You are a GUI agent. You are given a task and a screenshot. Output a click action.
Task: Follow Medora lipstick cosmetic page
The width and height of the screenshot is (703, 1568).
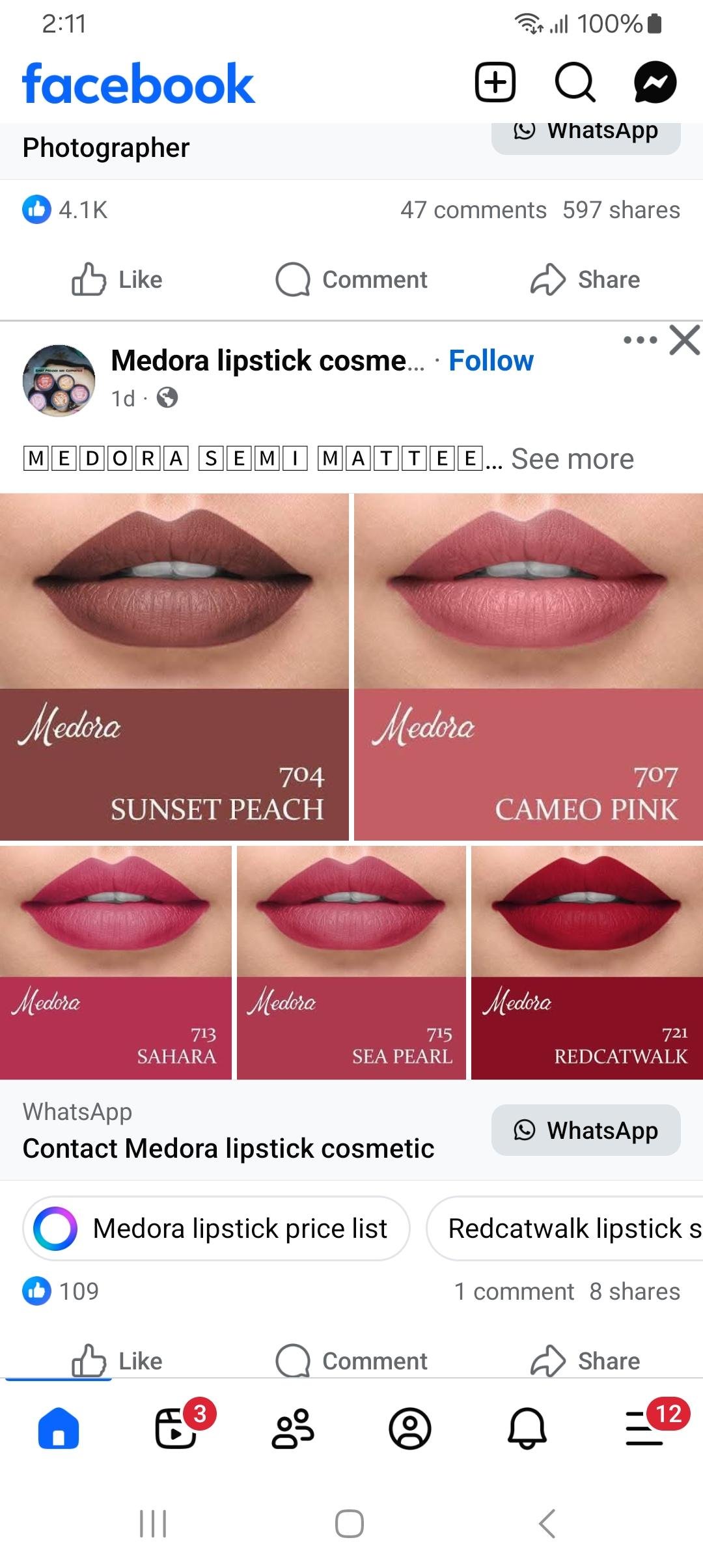(x=491, y=360)
